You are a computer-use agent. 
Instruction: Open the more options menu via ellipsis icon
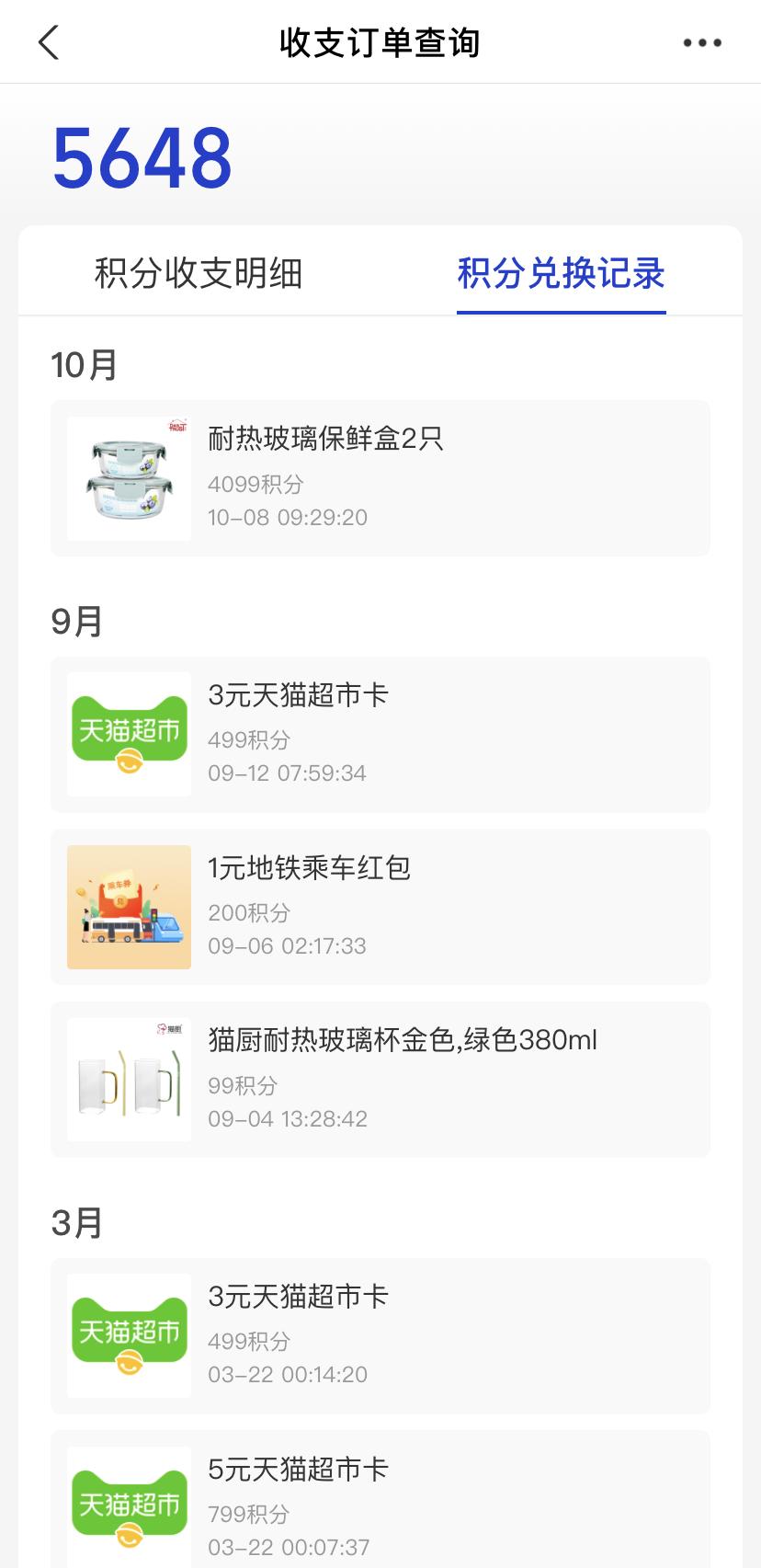pos(701,41)
